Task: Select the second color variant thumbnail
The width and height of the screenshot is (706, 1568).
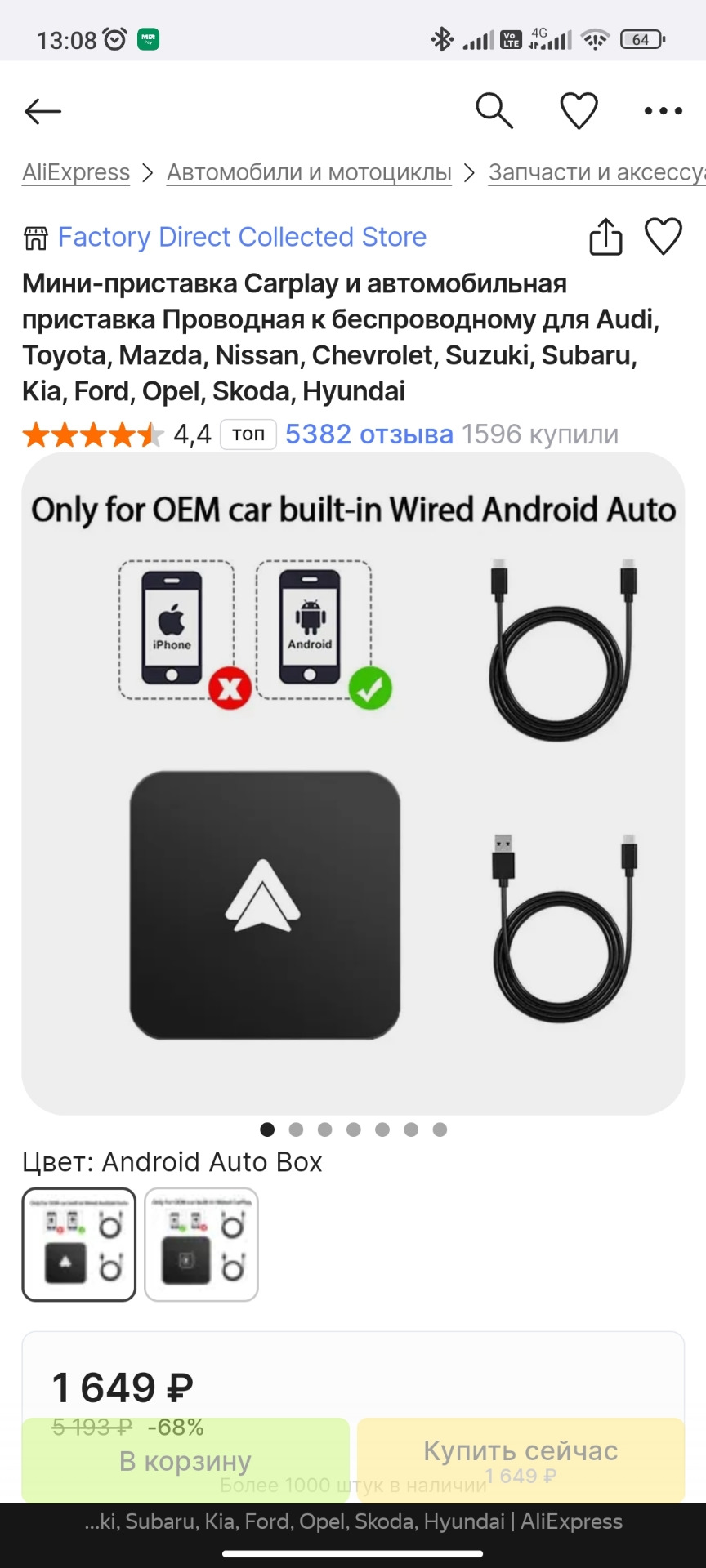Action: 201,1244
